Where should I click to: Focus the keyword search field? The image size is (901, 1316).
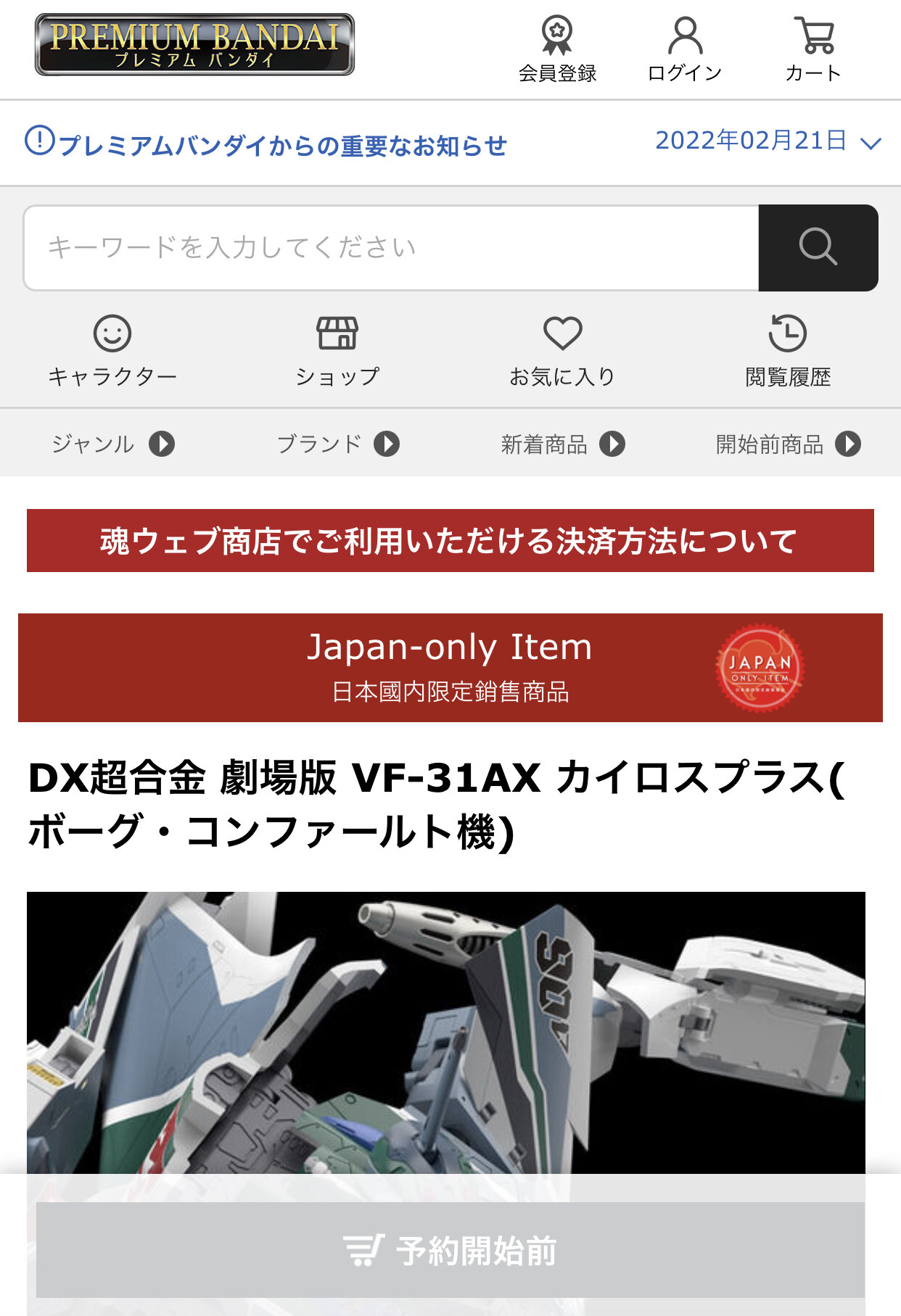click(x=391, y=248)
